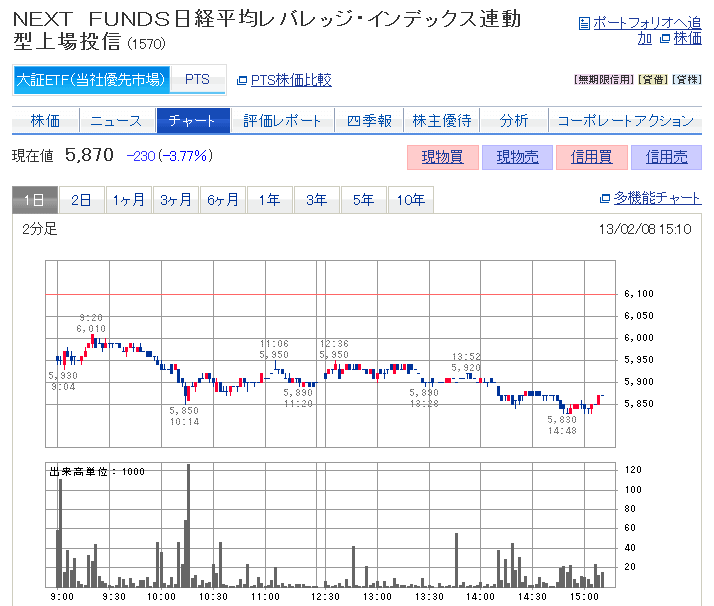
Task: Open the PTS株価比較 link
Action: (290, 80)
